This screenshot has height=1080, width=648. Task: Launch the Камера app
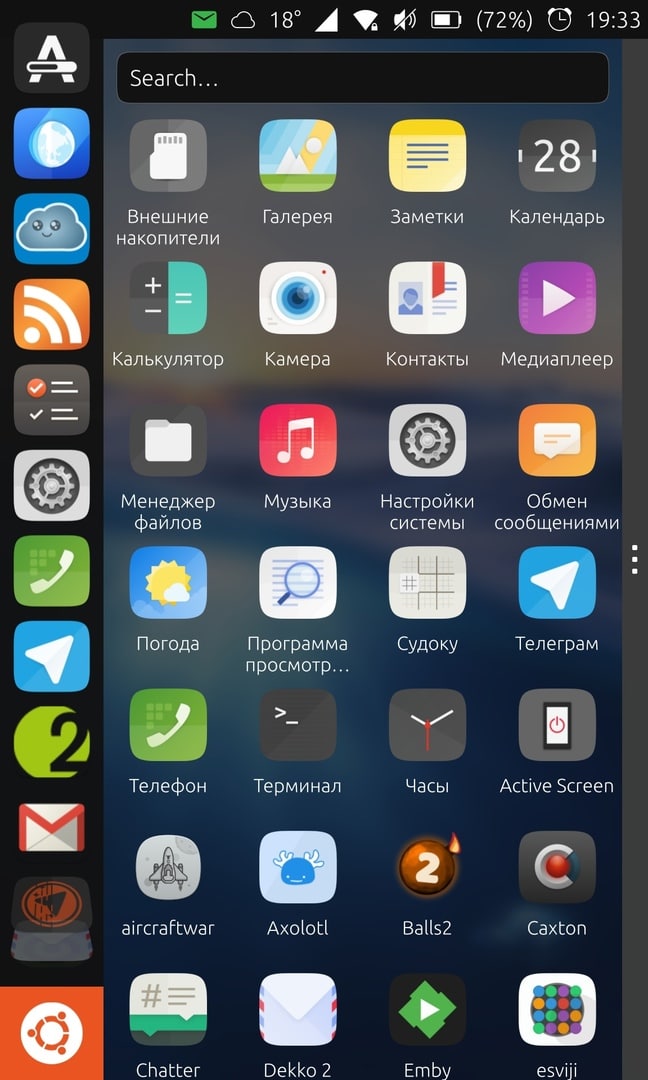(x=297, y=299)
